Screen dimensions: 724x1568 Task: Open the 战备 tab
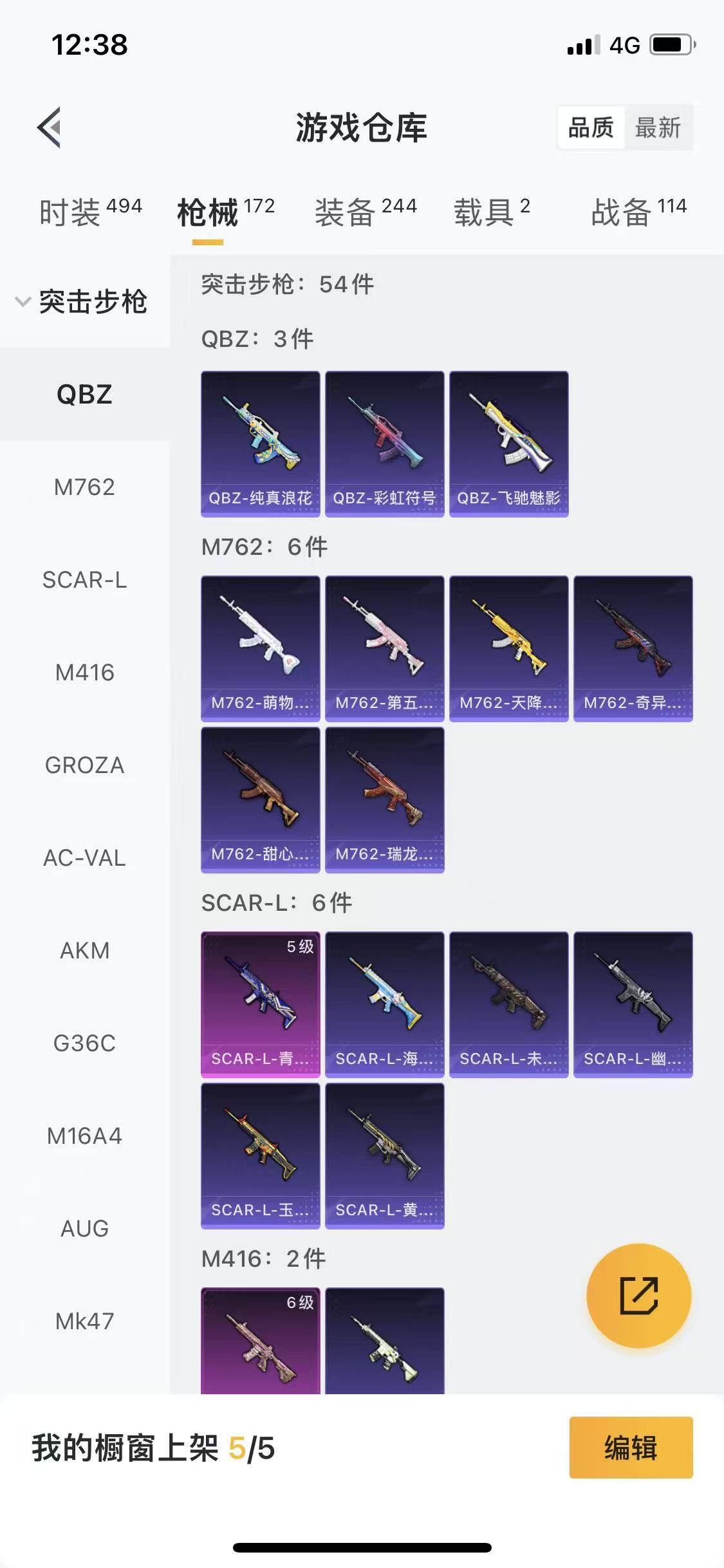pyautogui.click(x=639, y=212)
